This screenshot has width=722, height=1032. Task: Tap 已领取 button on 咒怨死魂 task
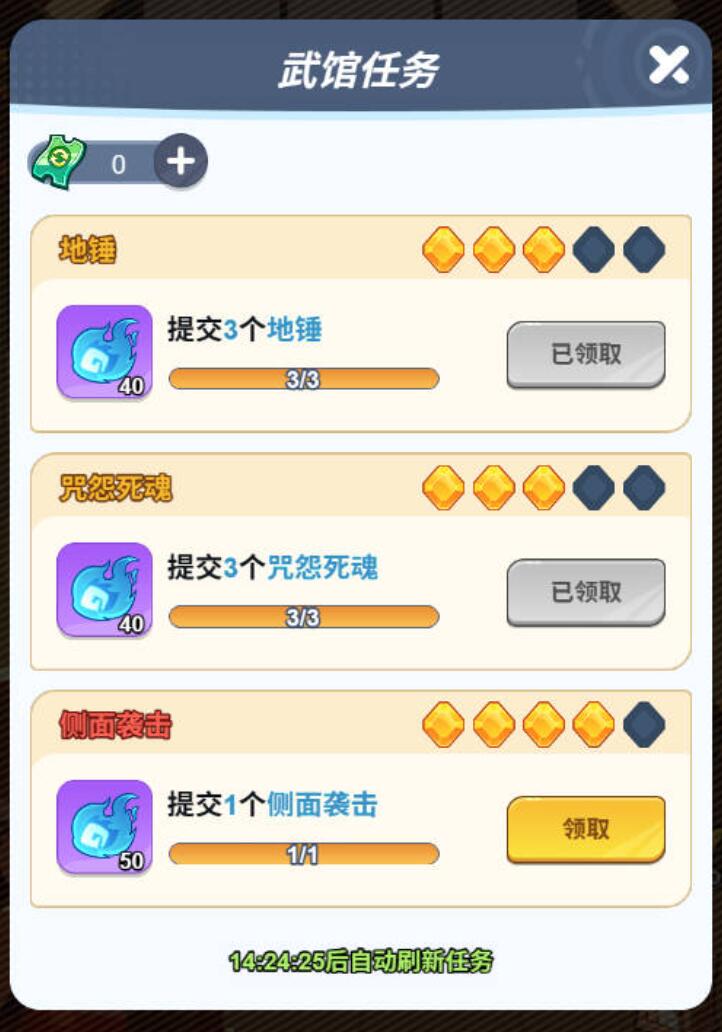coord(586,592)
